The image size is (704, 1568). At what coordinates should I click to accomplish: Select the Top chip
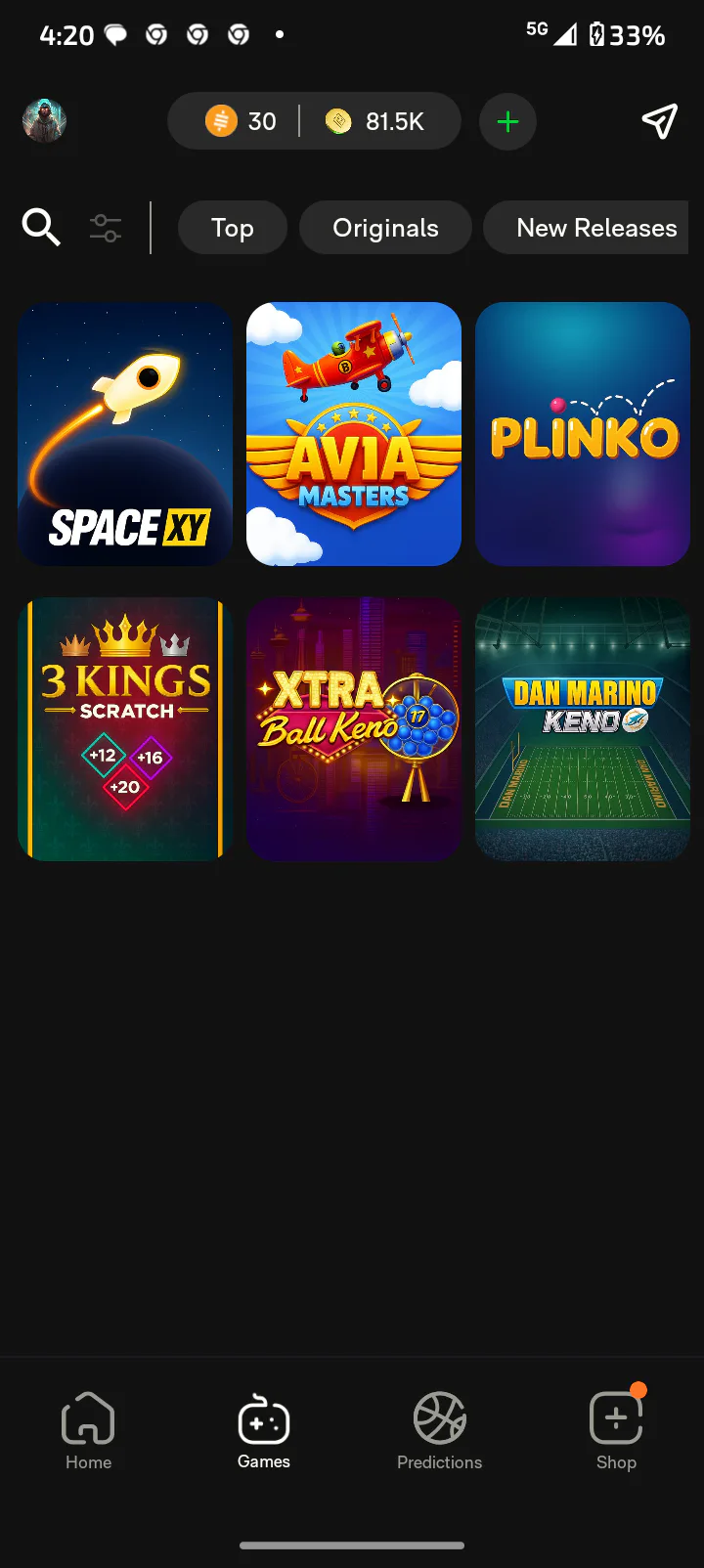click(233, 228)
